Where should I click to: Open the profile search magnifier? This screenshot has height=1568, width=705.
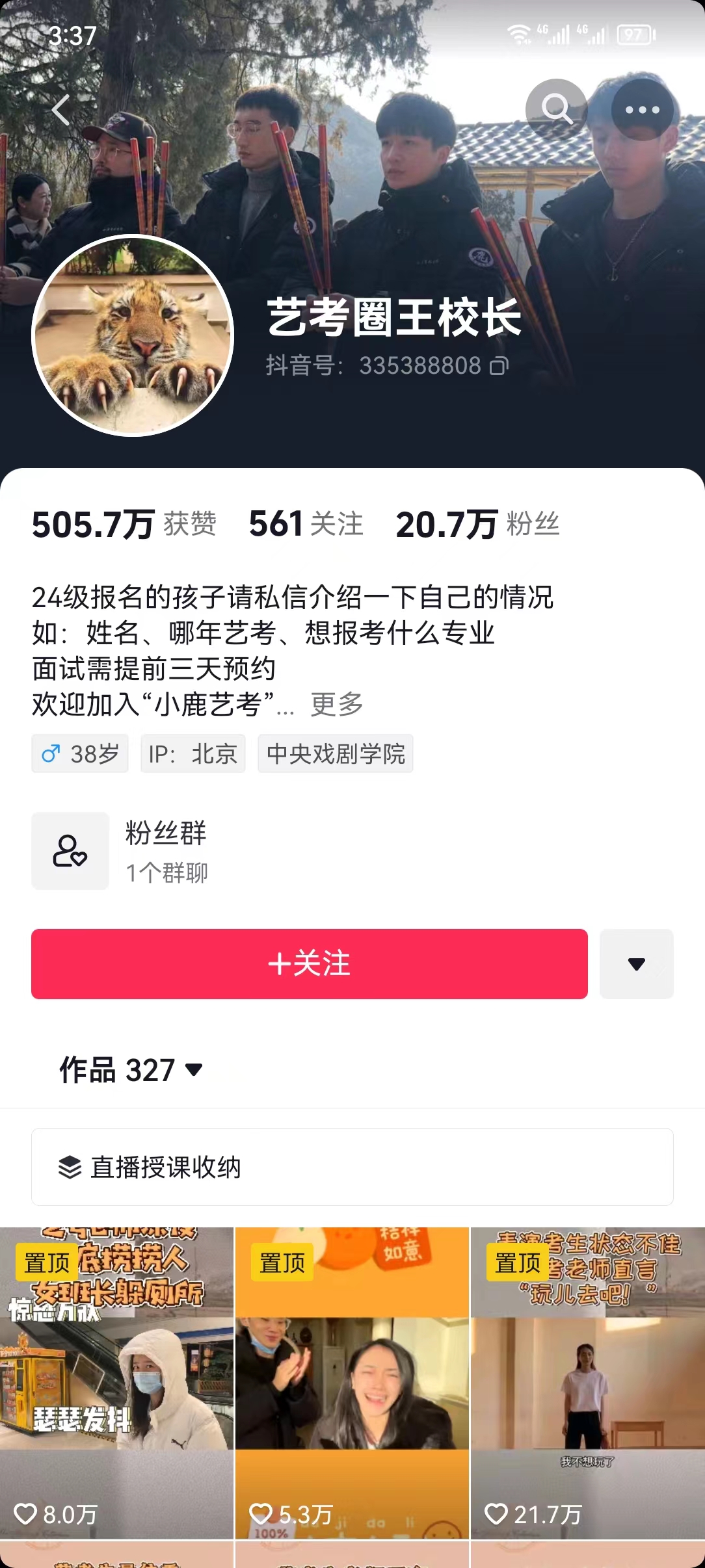(557, 109)
